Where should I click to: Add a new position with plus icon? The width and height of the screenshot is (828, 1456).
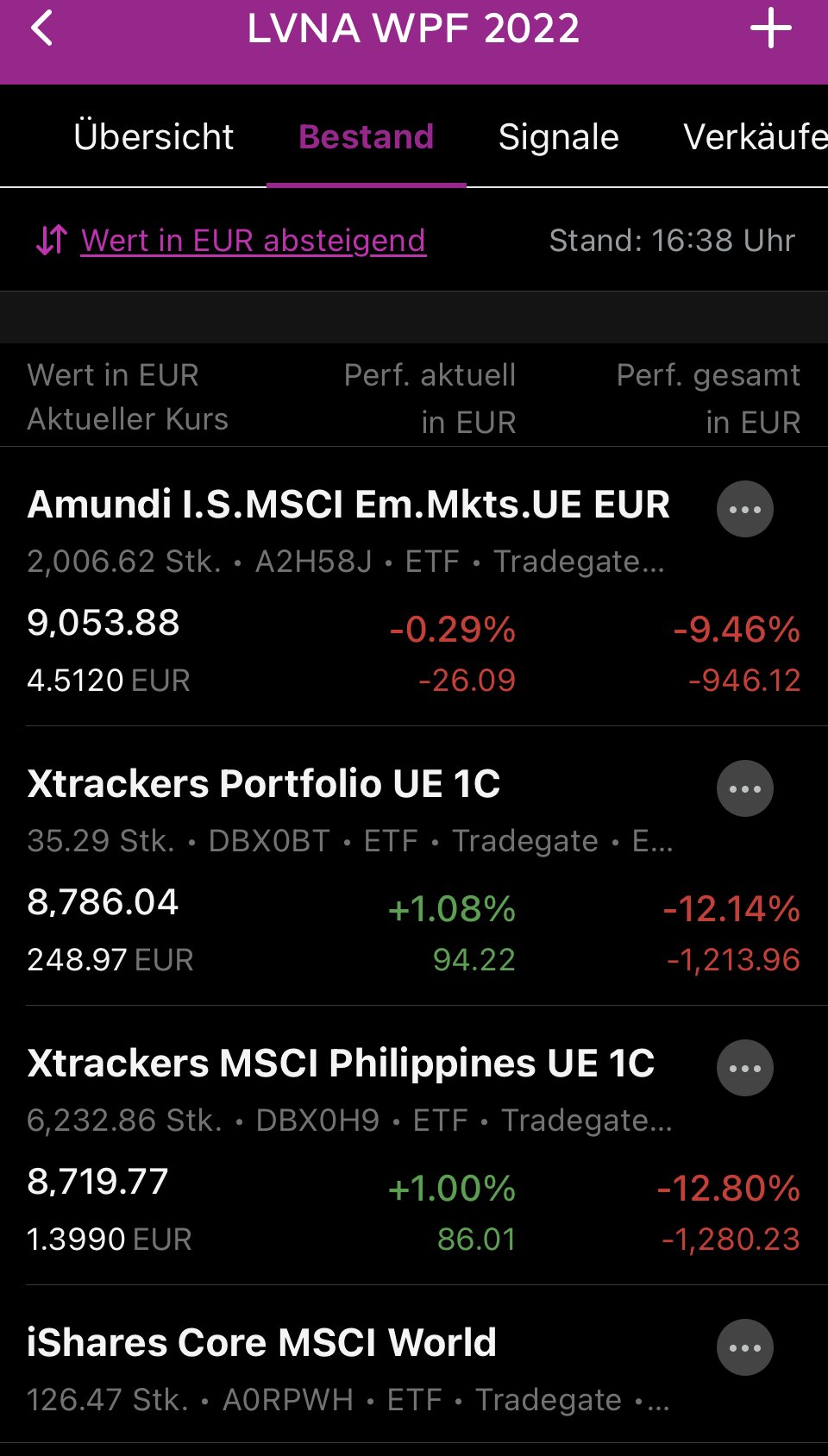click(x=770, y=28)
